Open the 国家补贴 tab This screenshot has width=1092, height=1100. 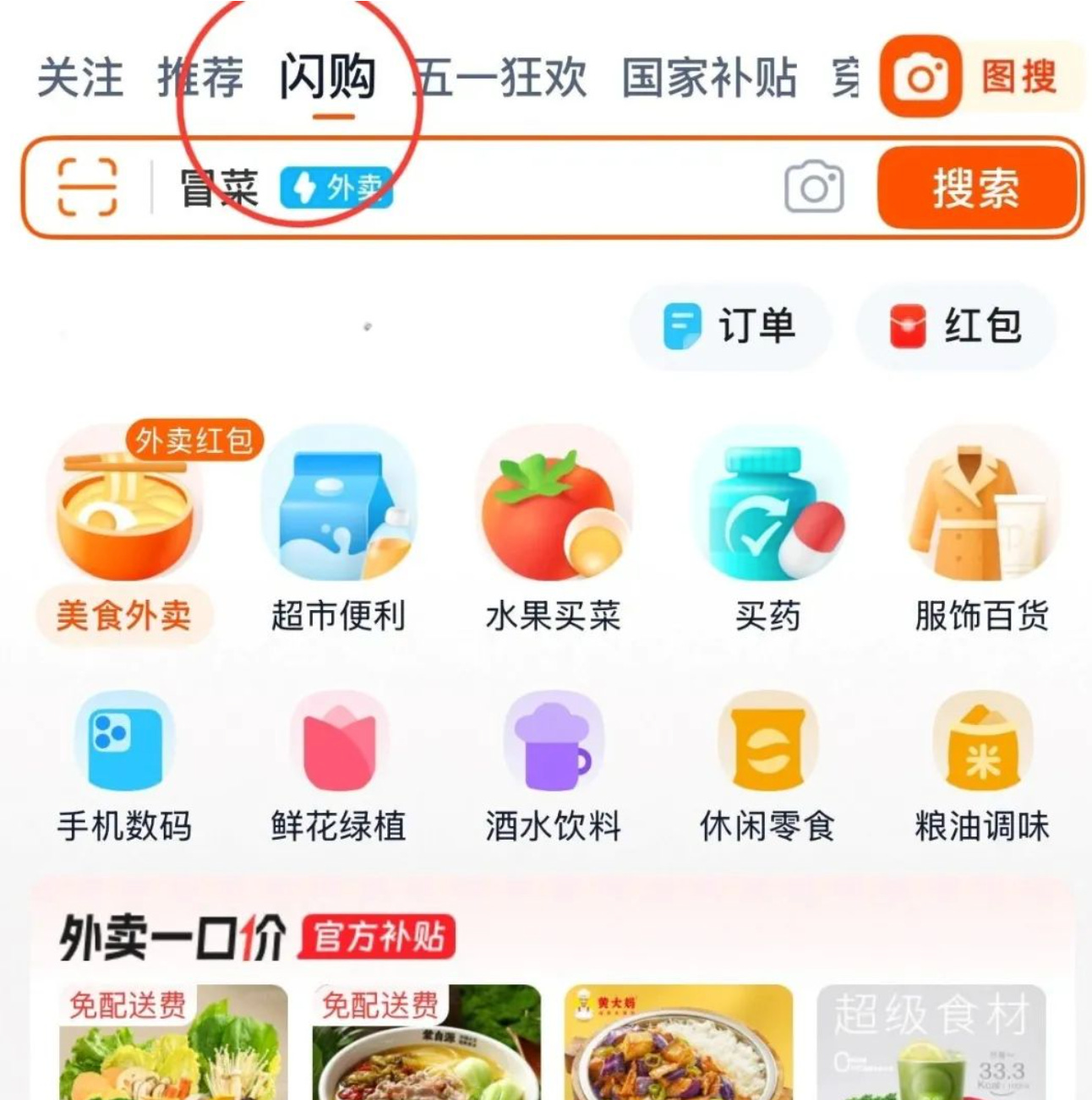point(709,78)
